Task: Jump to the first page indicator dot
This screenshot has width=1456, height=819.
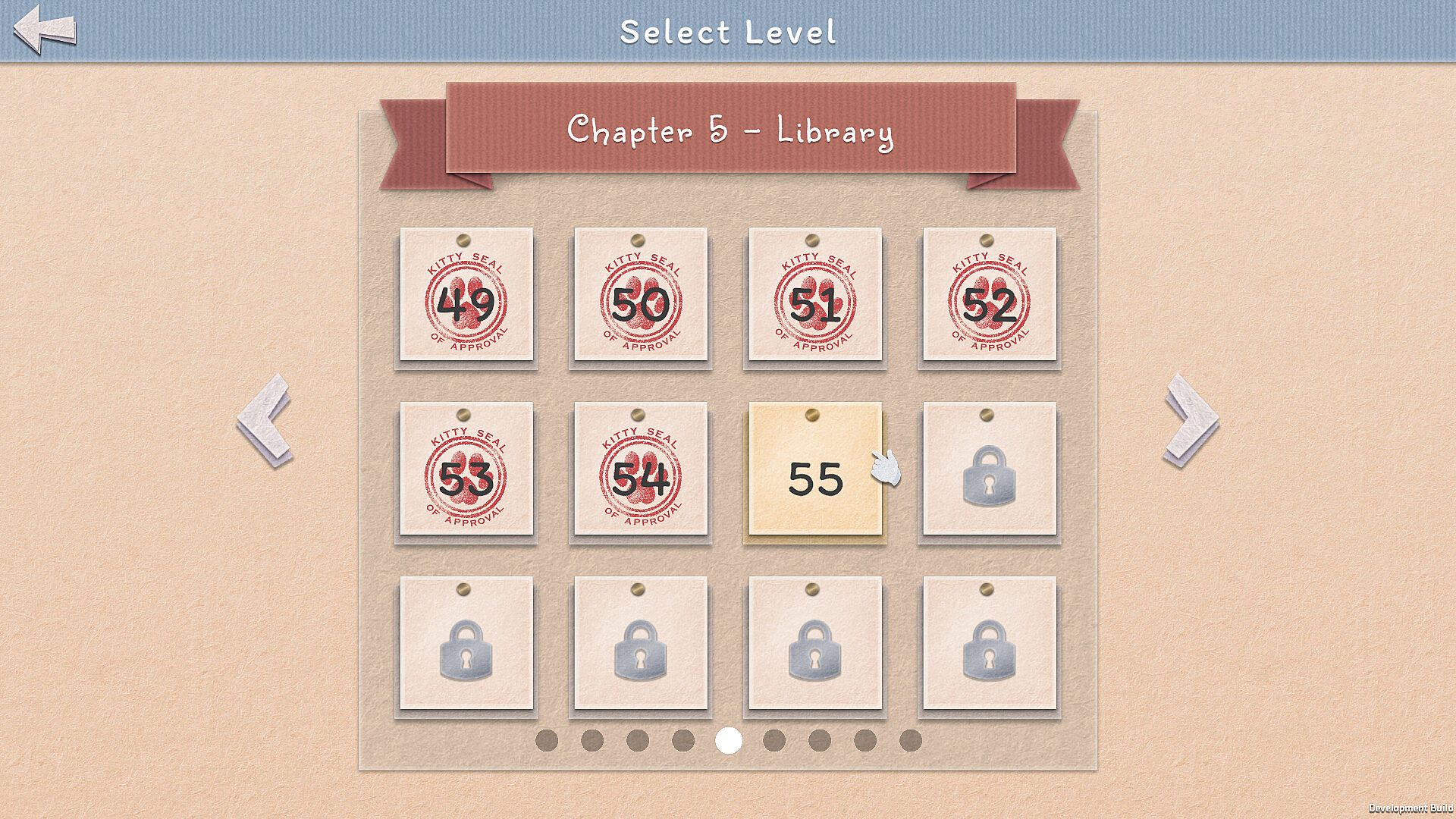Action: [x=547, y=740]
